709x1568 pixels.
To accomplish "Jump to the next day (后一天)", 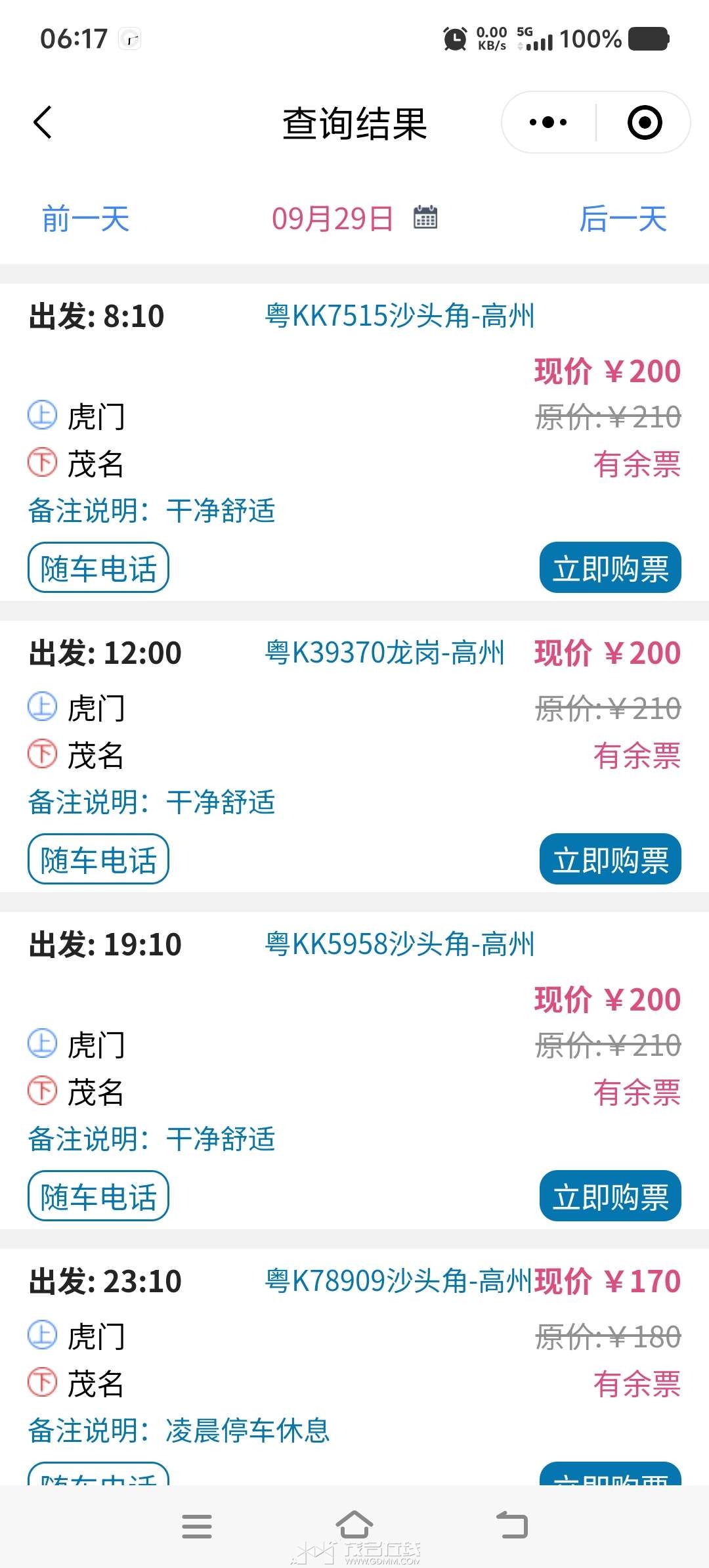I will click(x=622, y=219).
